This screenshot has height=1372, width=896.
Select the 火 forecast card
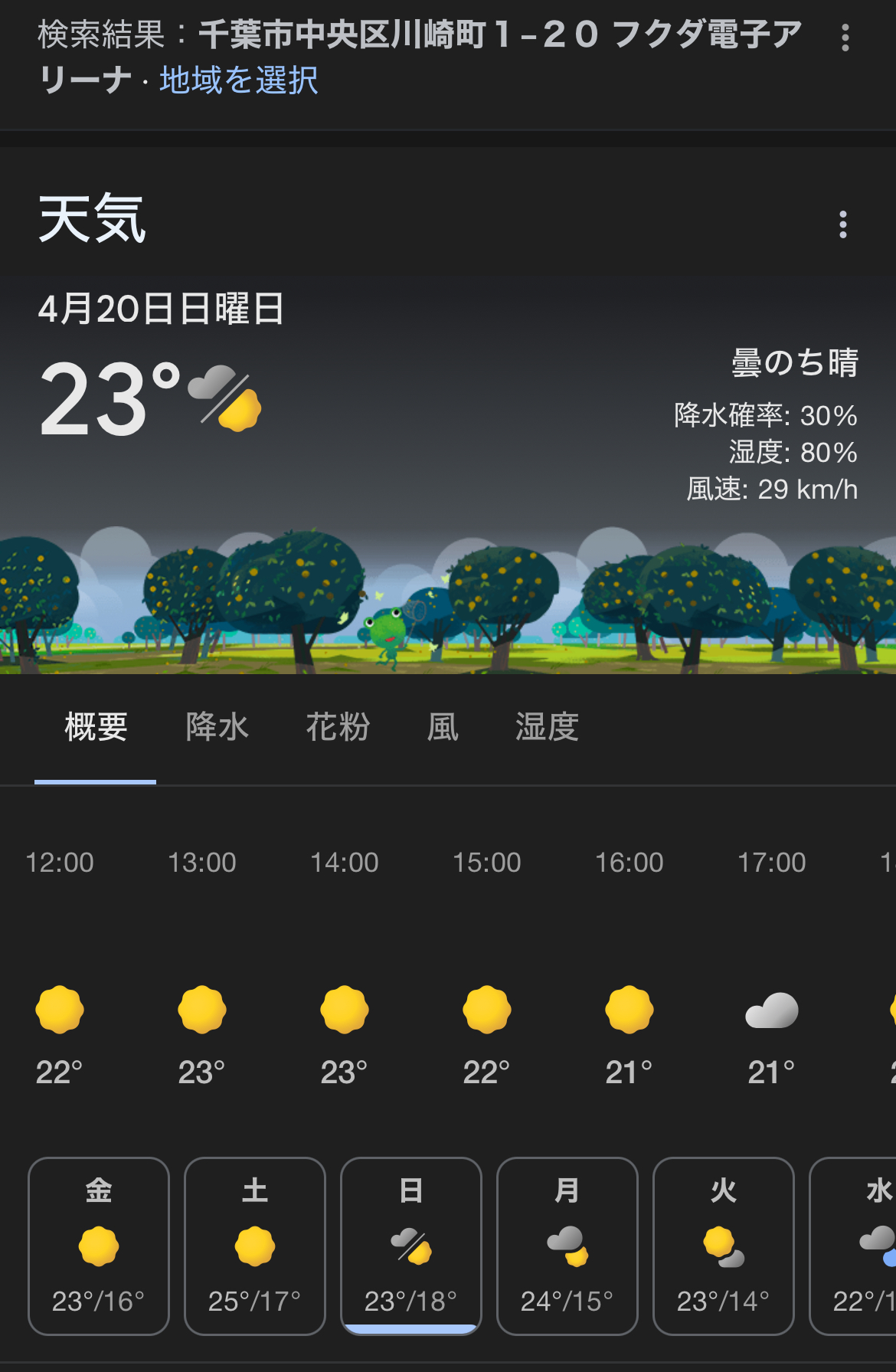[x=724, y=1246]
